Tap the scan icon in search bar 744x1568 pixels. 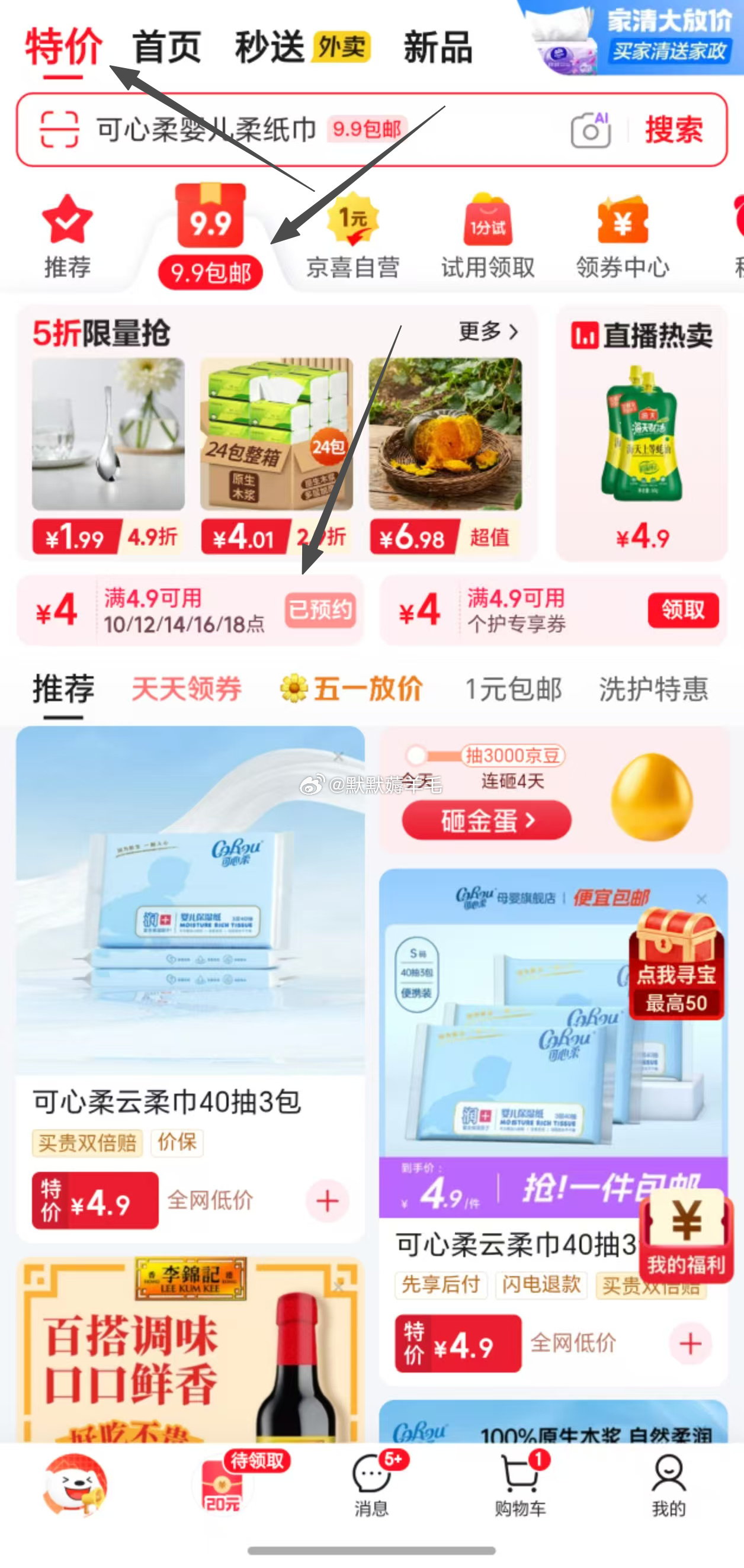pyautogui.click(x=59, y=130)
